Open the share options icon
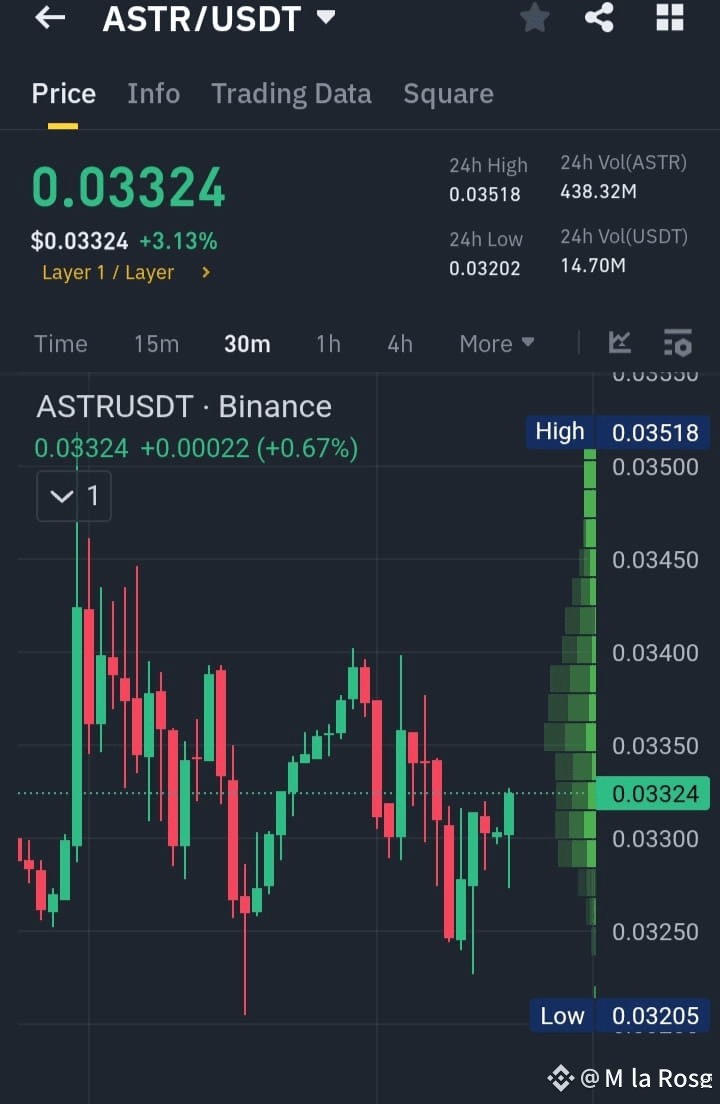 pos(599,18)
